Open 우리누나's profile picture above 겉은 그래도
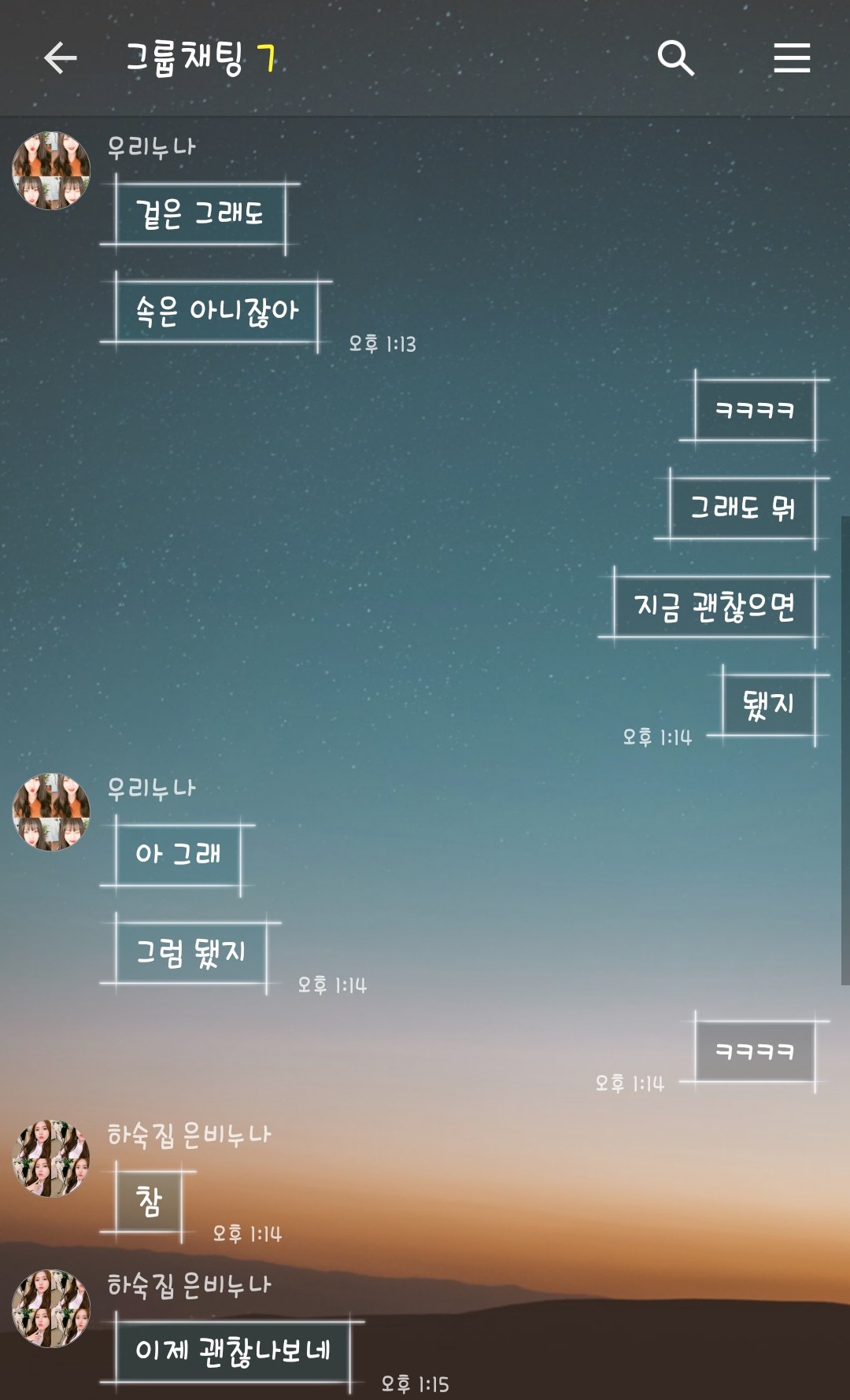This screenshot has height=1400, width=850. click(51, 171)
